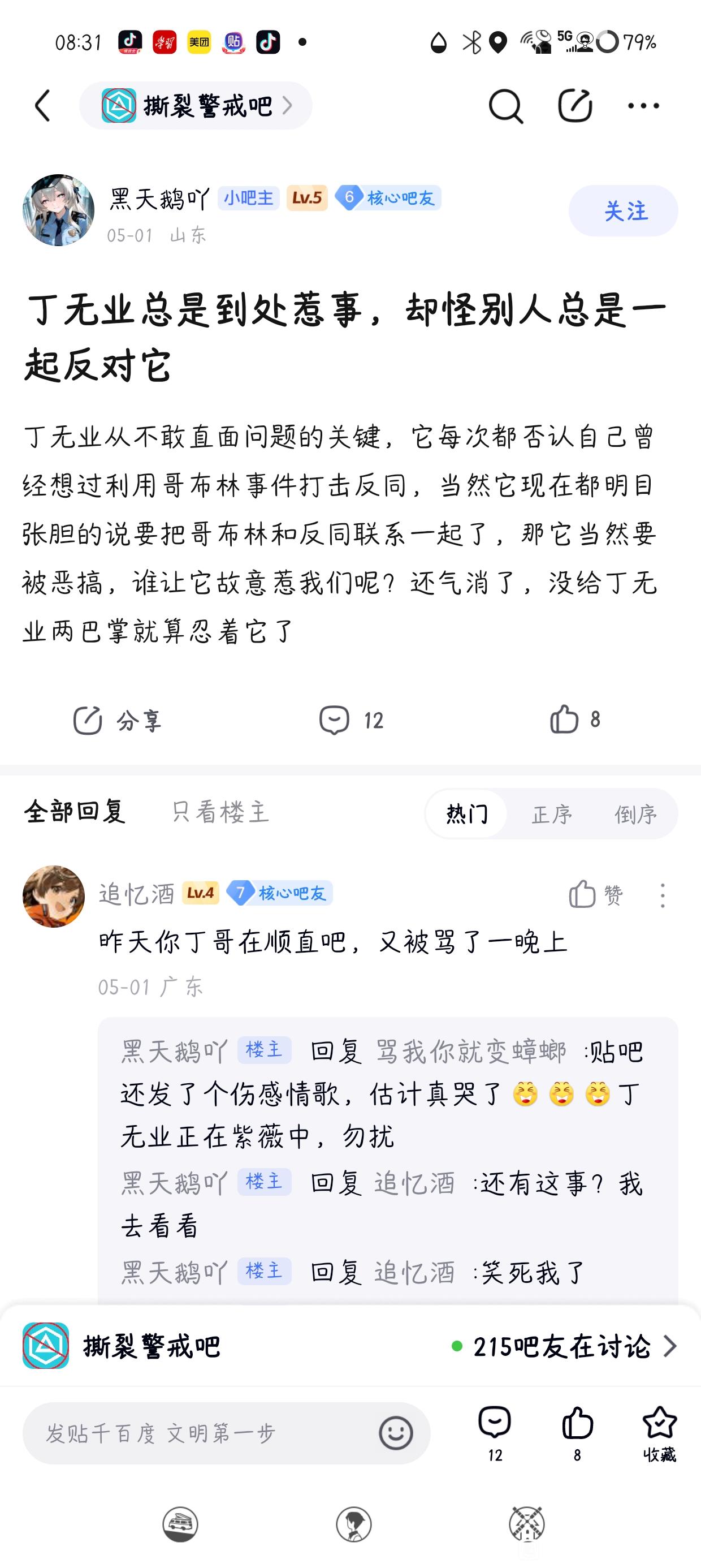Open comments under the main post
The width and height of the screenshot is (701, 1568).
tap(351, 721)
